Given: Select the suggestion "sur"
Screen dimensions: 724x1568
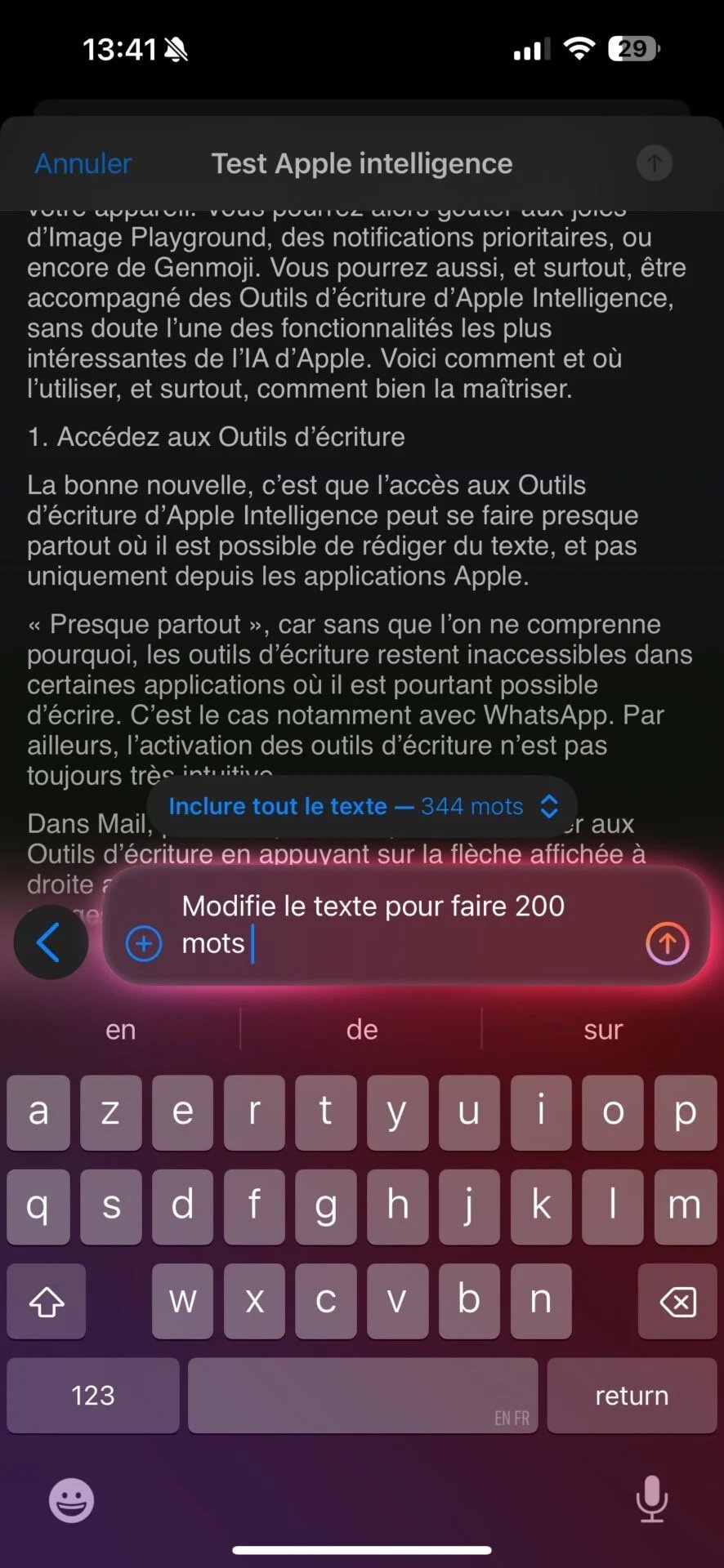Looking at the screenshot, I should point(602,1029).
